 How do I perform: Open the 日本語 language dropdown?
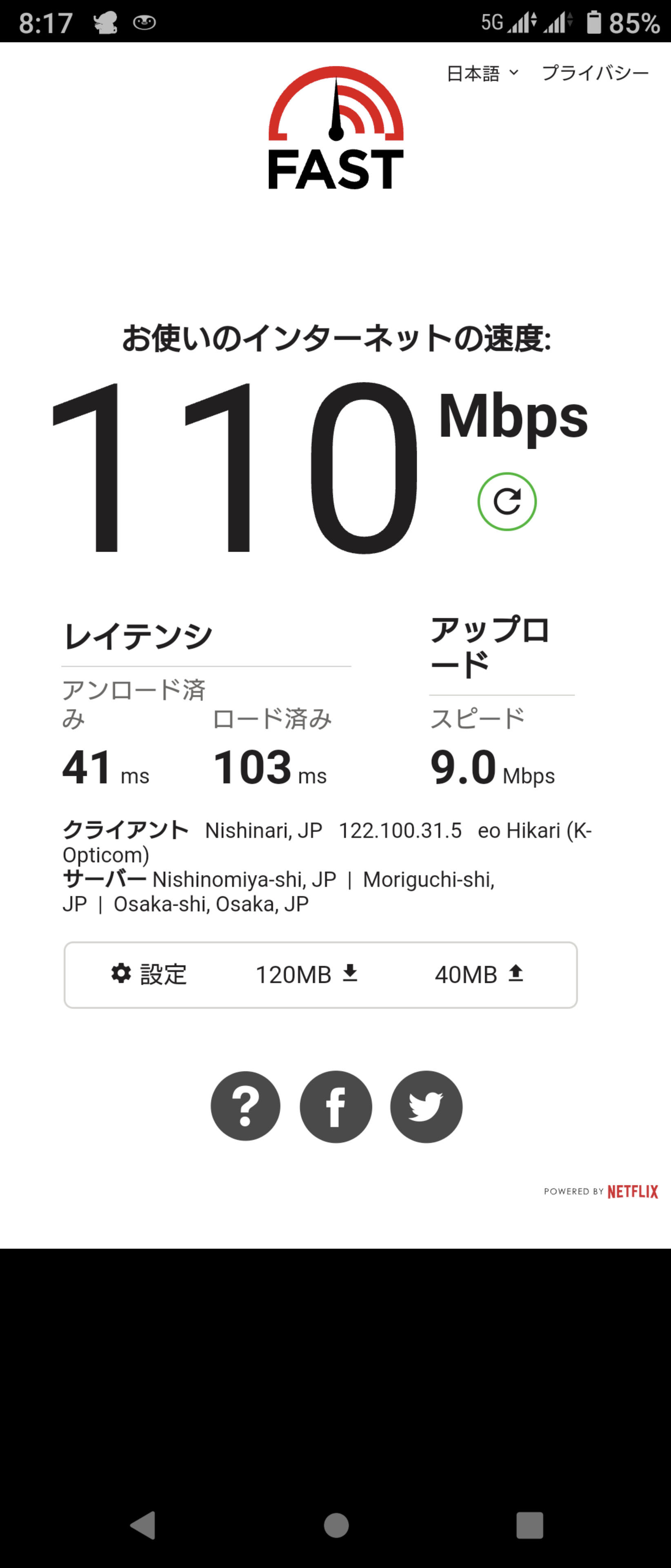[x=482, y=73]
